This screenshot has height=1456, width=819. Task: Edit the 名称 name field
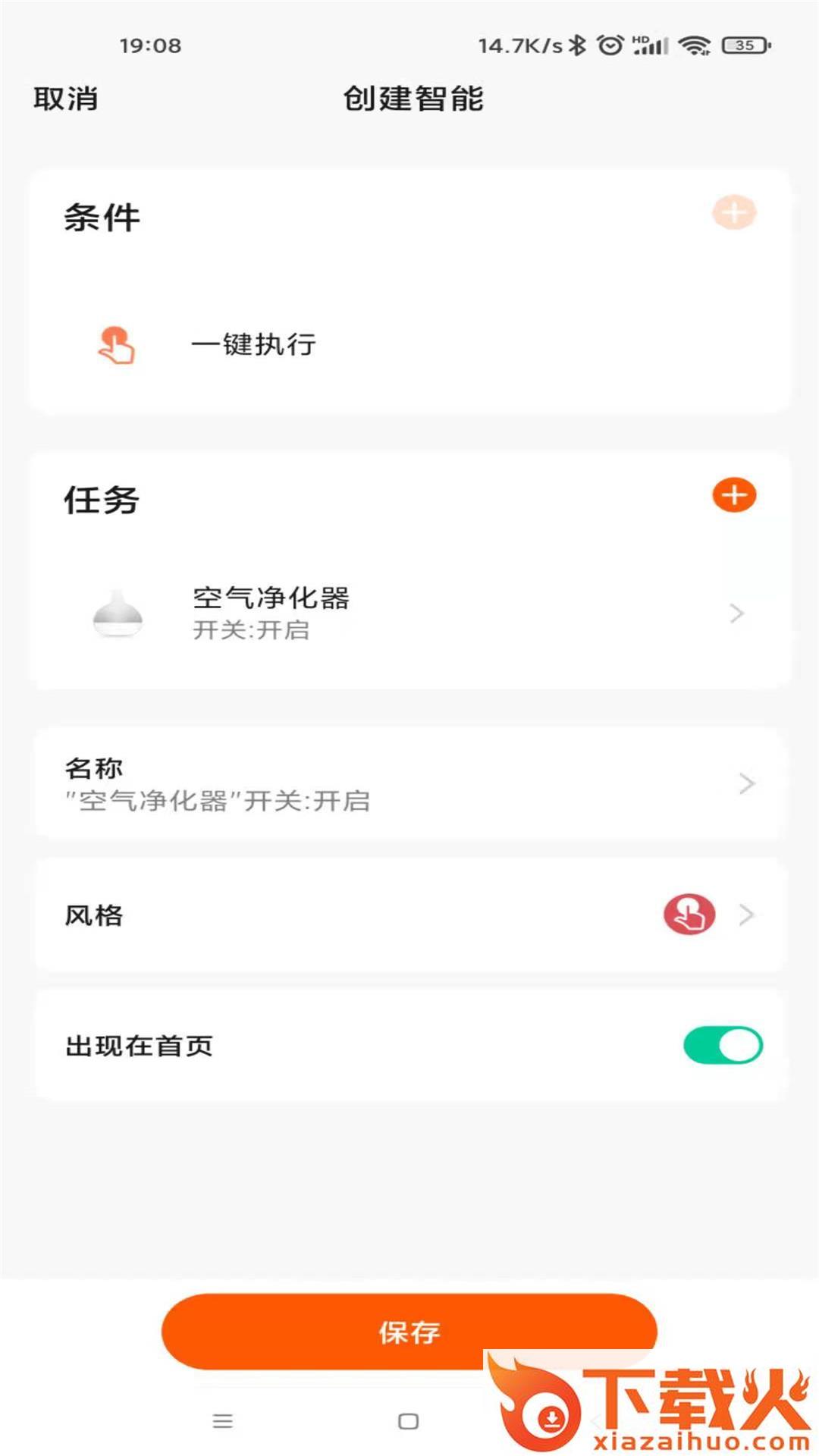(x=409, y=784)
